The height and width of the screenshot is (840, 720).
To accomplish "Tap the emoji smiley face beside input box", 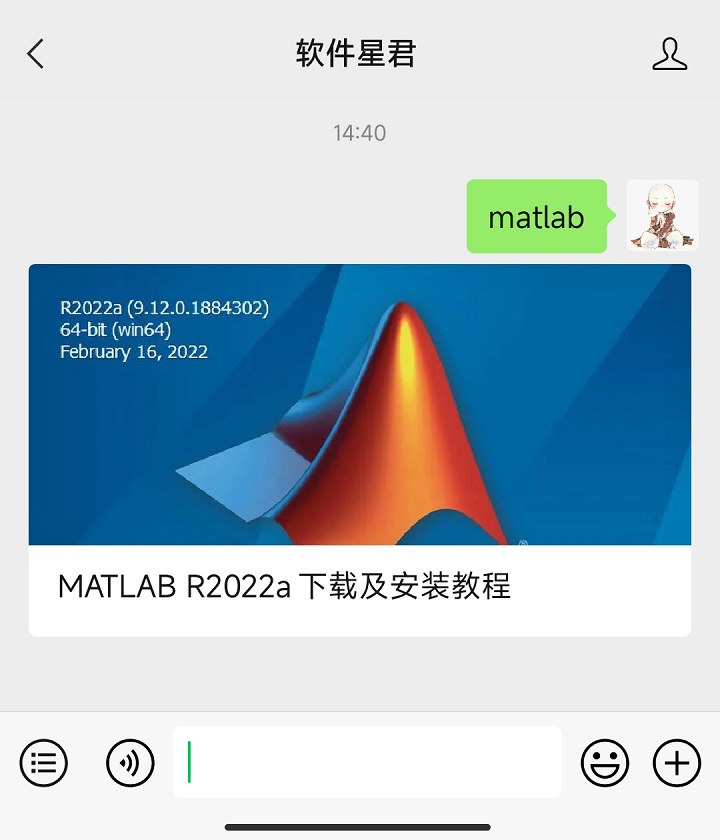I will pyautogui.click(x=604, y=762).
